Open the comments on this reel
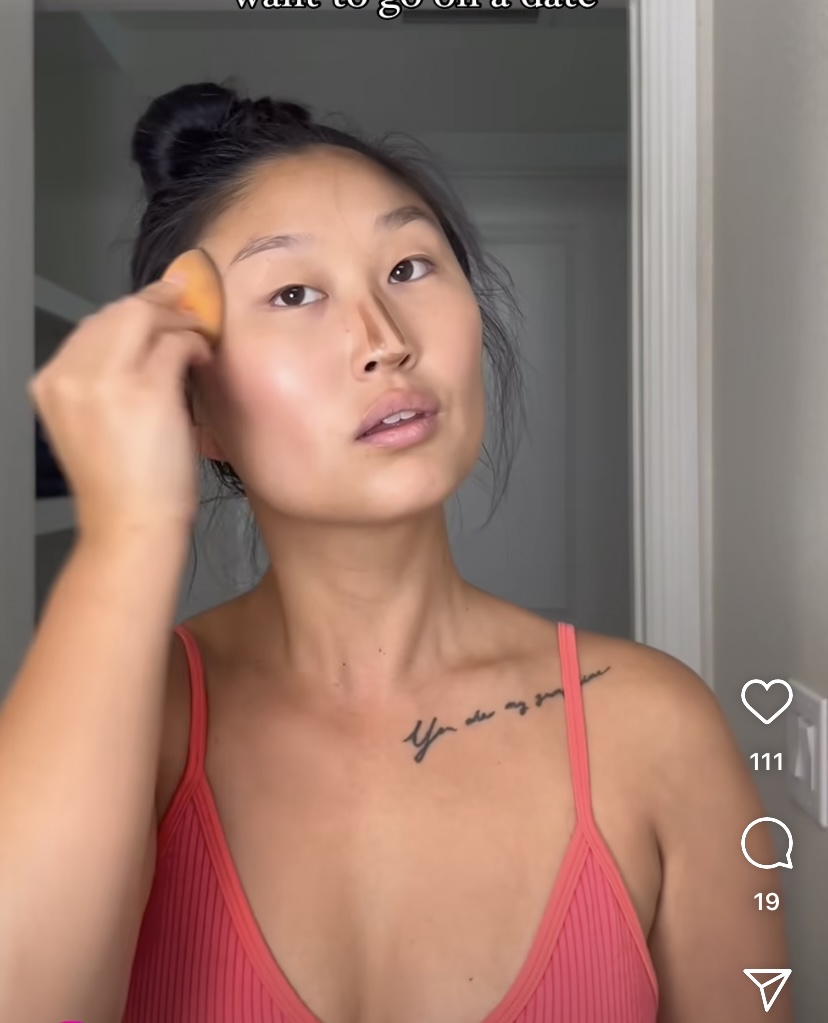This screenshot has height=1023, width=828. pyautogui.click(x=766, y=845)
